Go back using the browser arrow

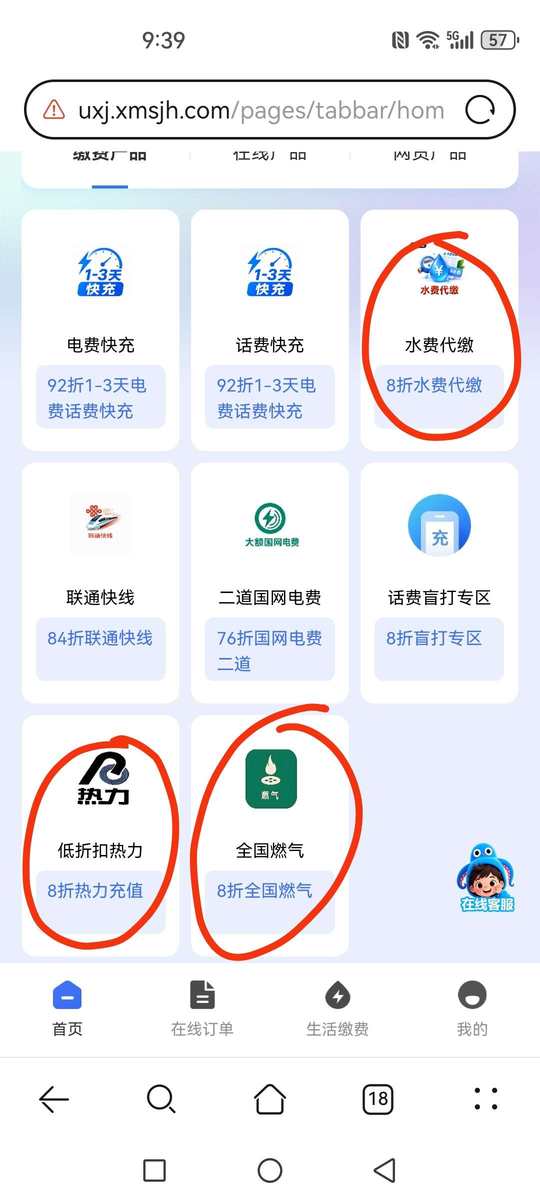pyautogui.click(x=54, y=1100)
